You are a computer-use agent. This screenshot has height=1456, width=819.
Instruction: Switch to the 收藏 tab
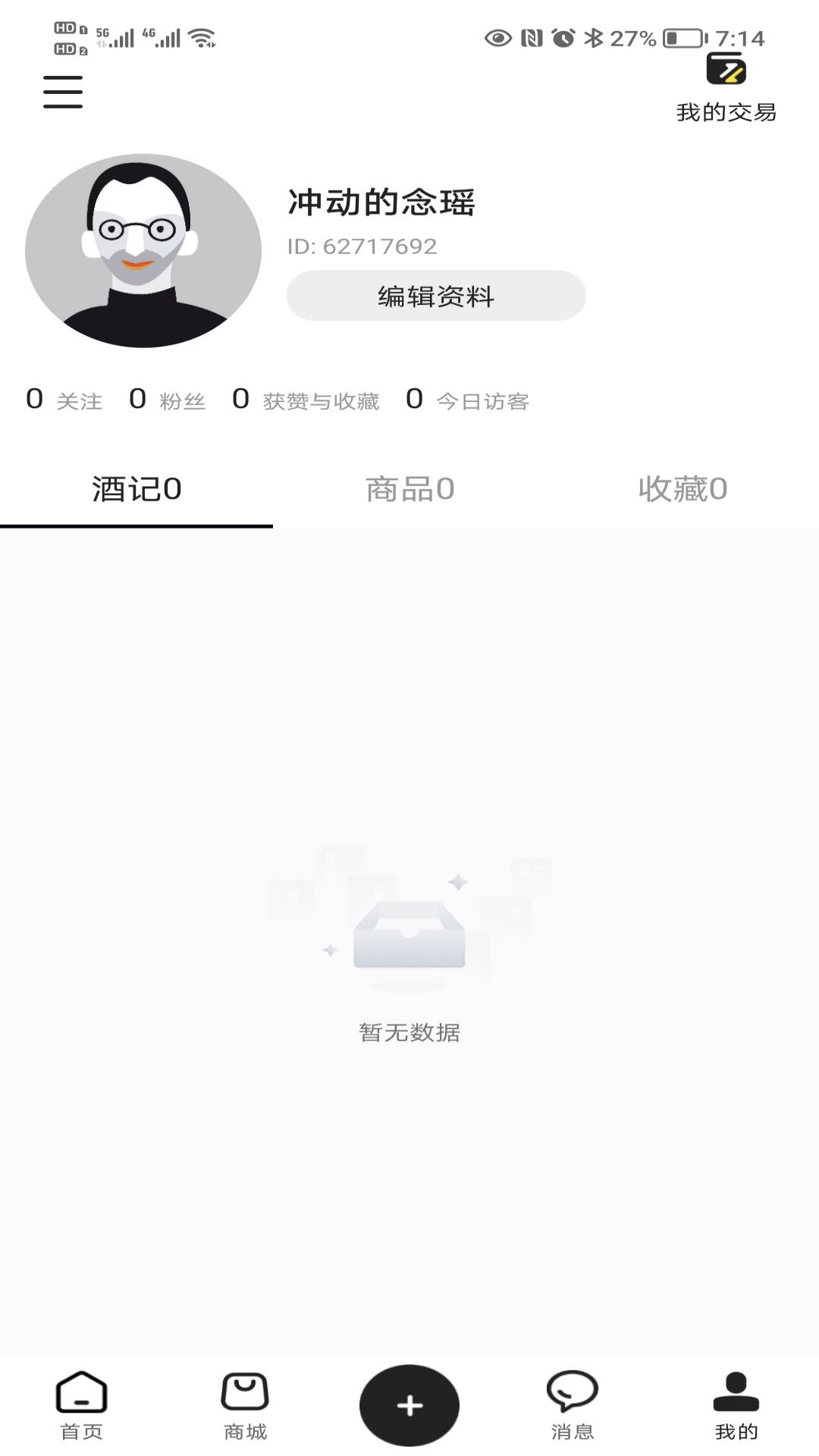tap(682, 489)
